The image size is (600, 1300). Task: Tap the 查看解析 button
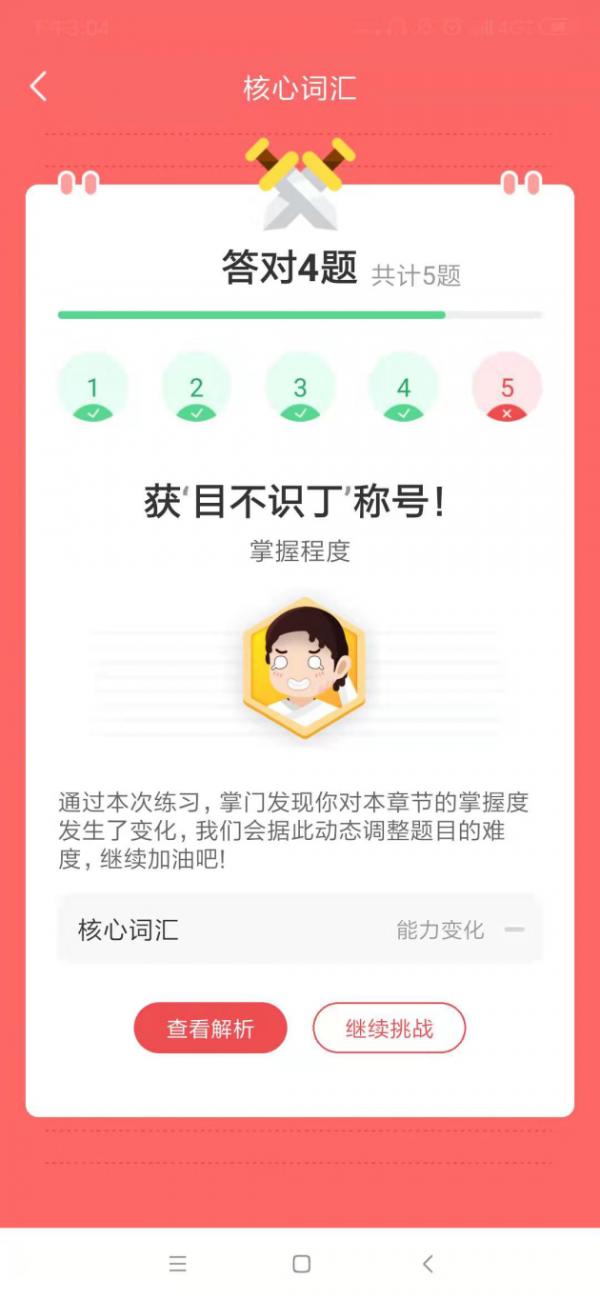pyautogui.click(x=210, y=1028)
